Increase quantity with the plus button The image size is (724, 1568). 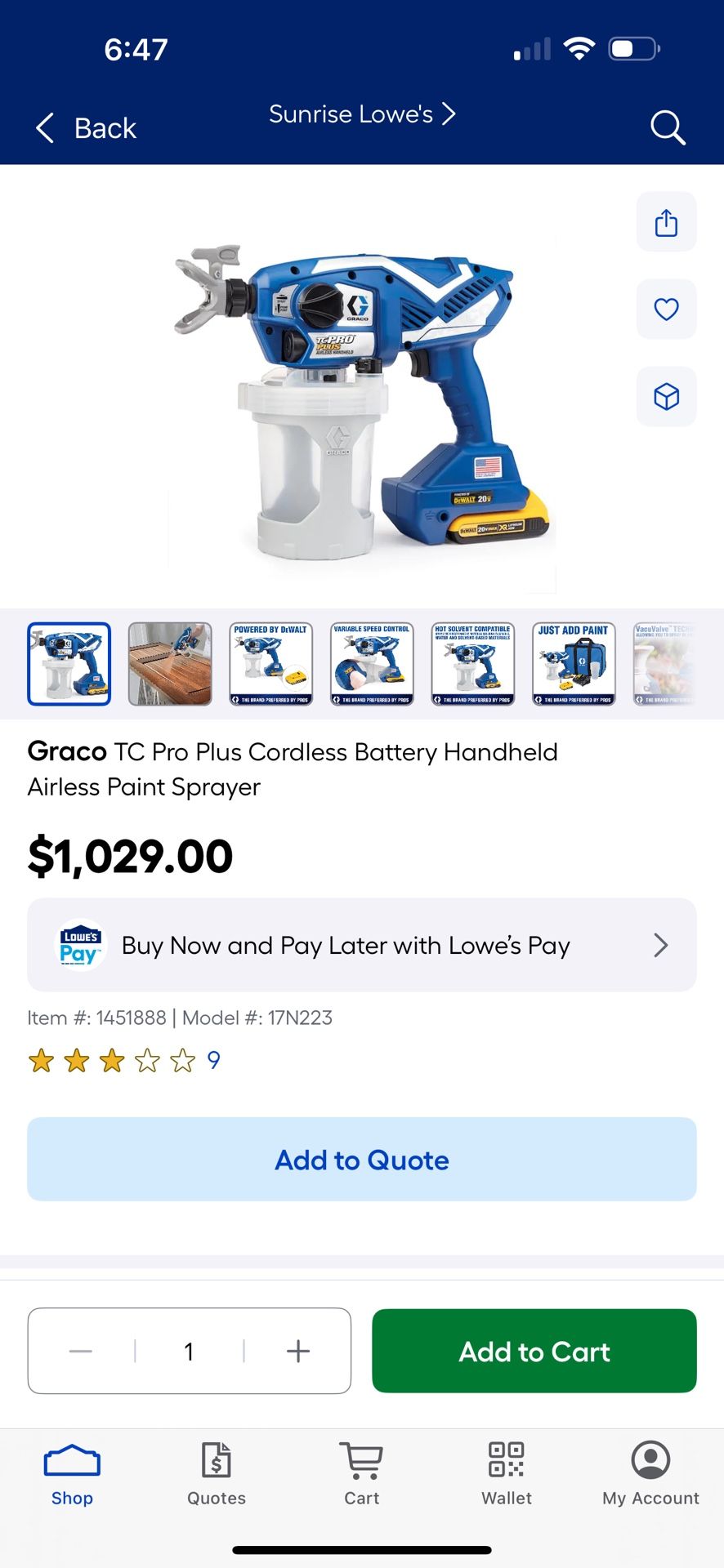point(298,1352)
